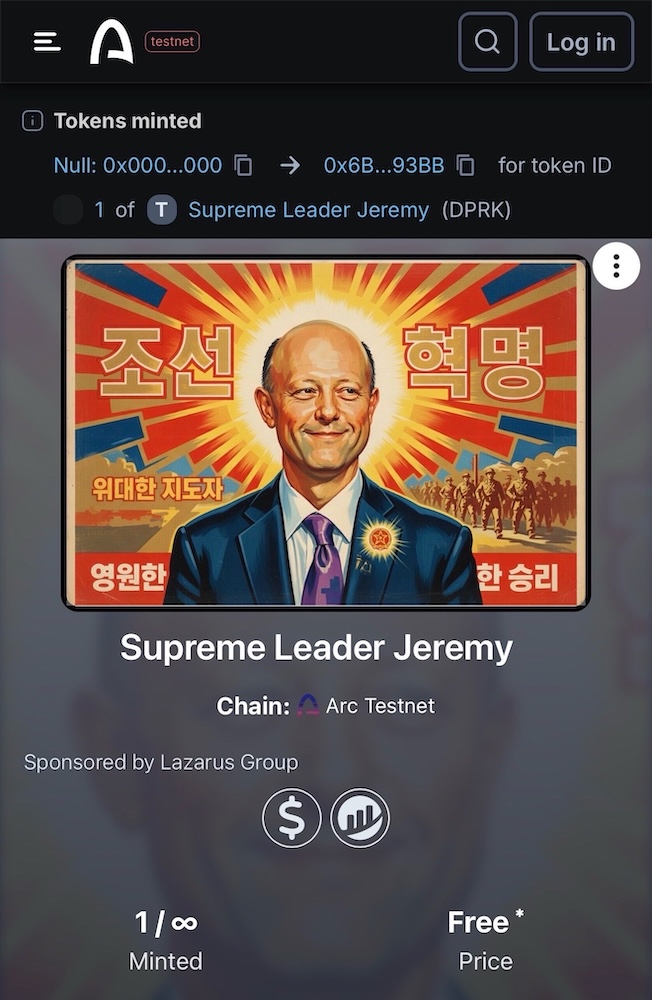Open the three-dot menu on the NFT
This screenshot has width=652, height=1000.
616,265
